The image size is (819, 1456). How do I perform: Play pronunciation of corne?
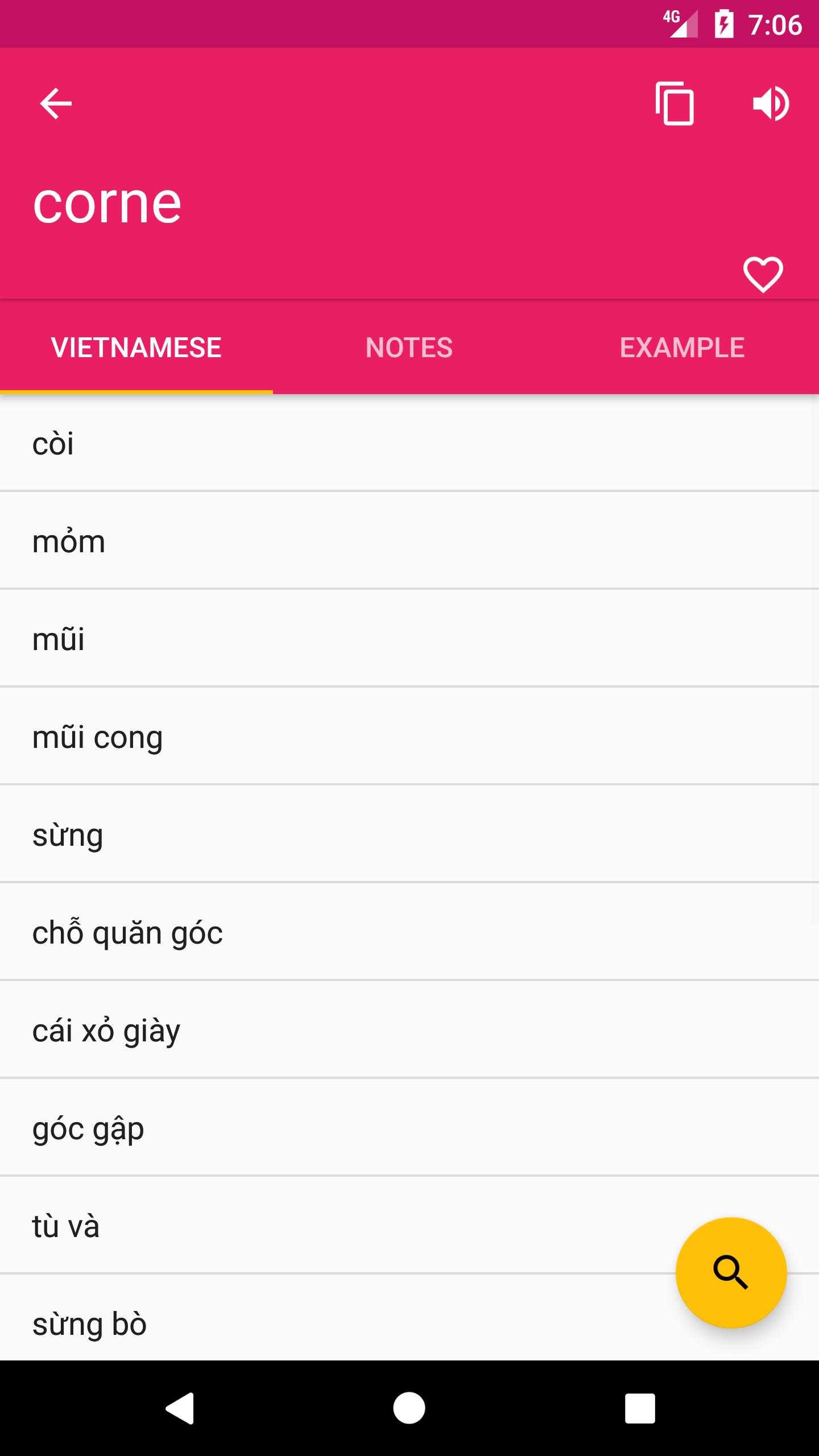[x=771, y=104]
